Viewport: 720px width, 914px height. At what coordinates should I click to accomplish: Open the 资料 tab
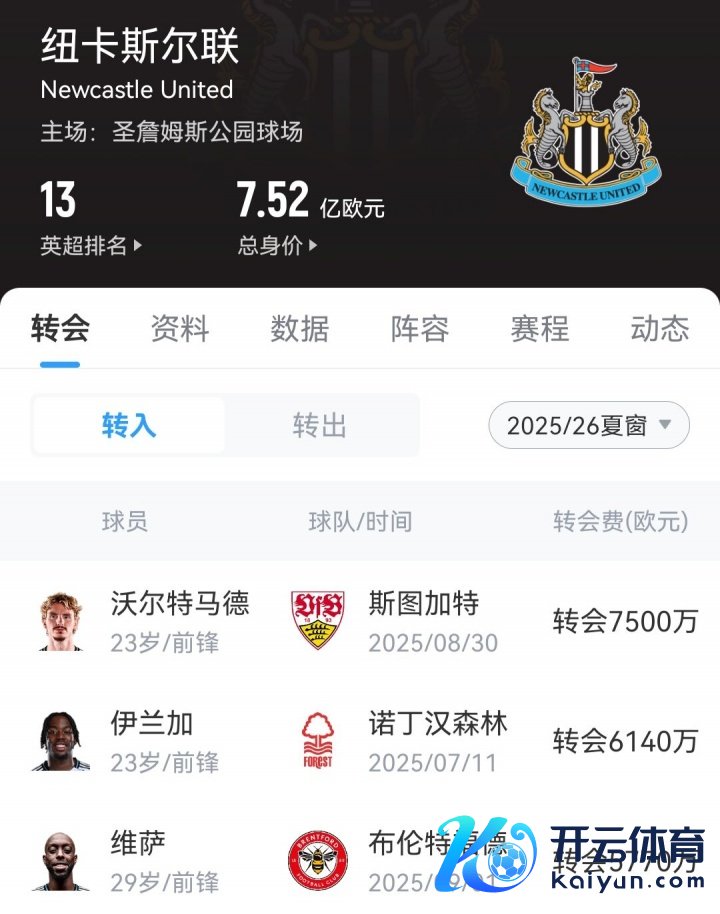pyautogui.click(x=180, y=328)
